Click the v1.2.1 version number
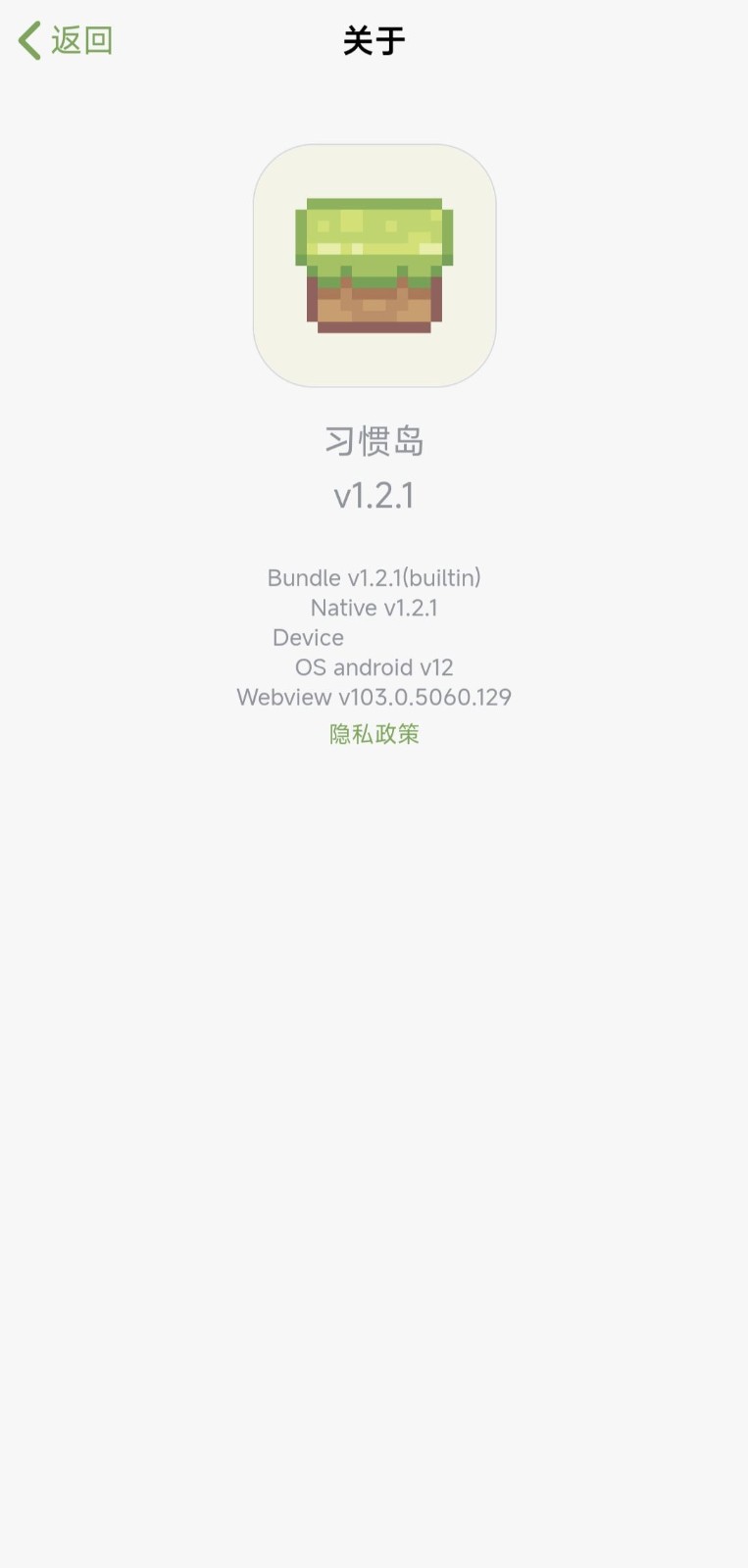This screenshot has width=748, height=1568. (x=374, y=495)
